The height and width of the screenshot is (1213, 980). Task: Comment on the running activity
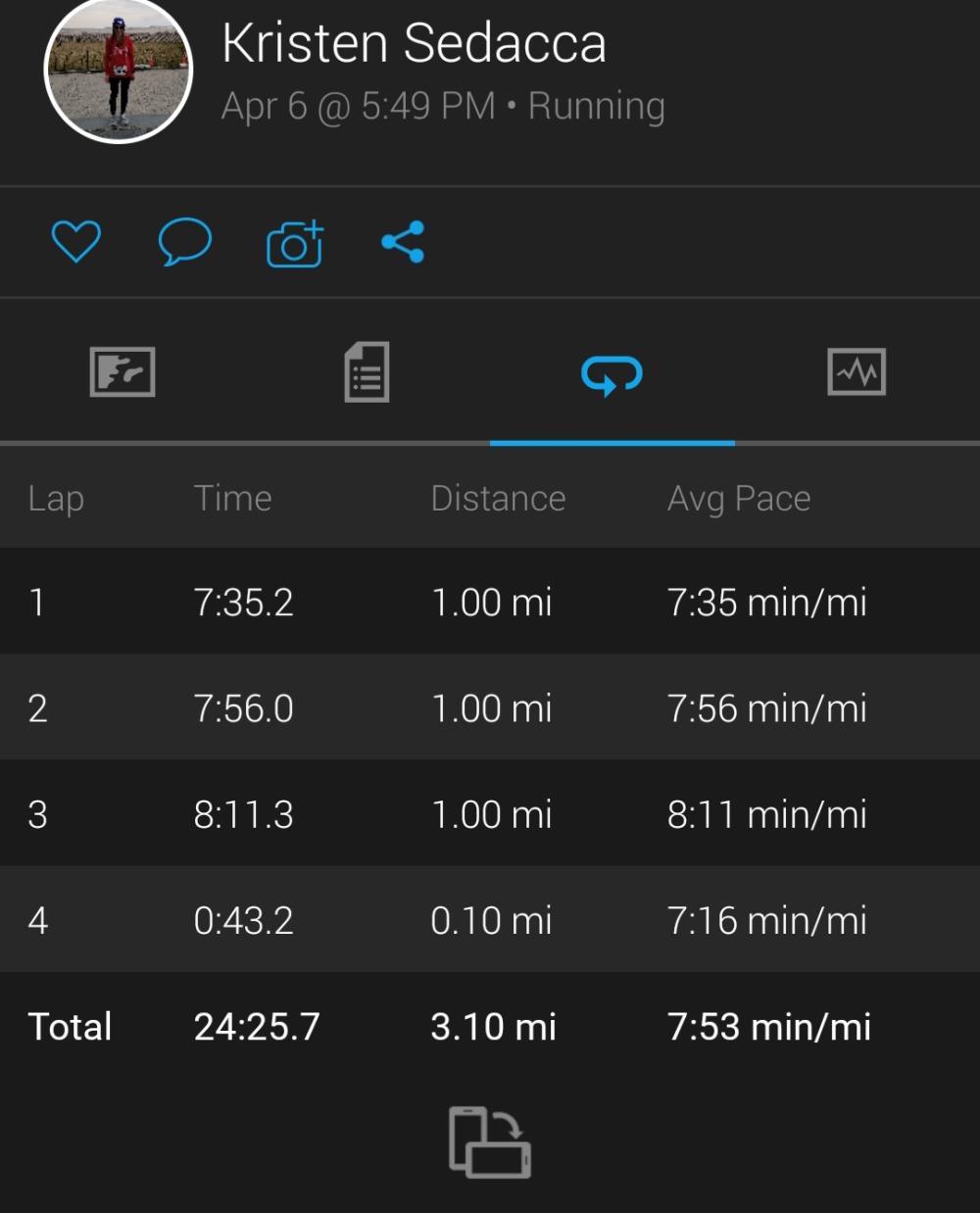pos(184,241)
